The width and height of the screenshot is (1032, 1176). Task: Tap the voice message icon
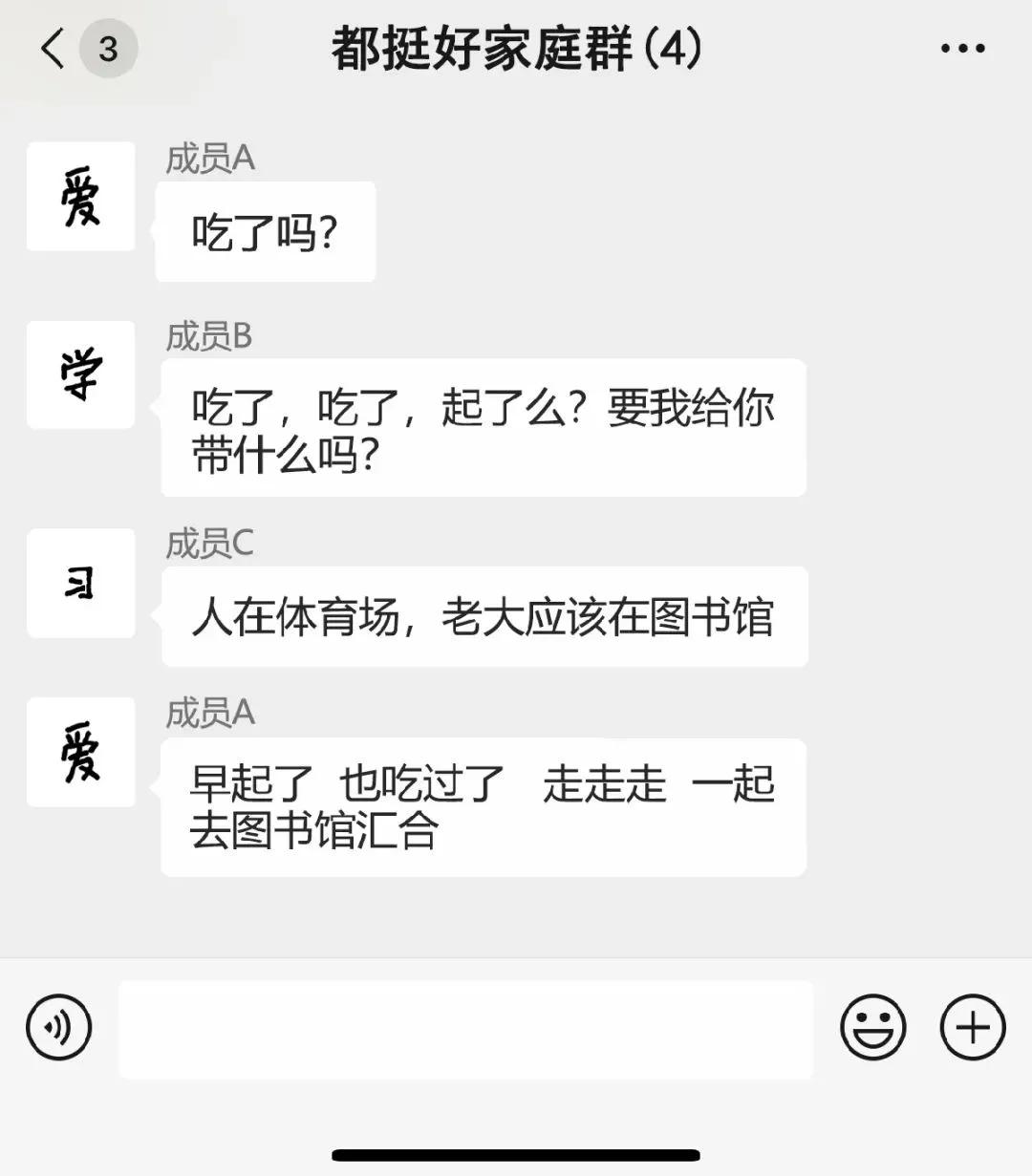(x=60, y=1027)
